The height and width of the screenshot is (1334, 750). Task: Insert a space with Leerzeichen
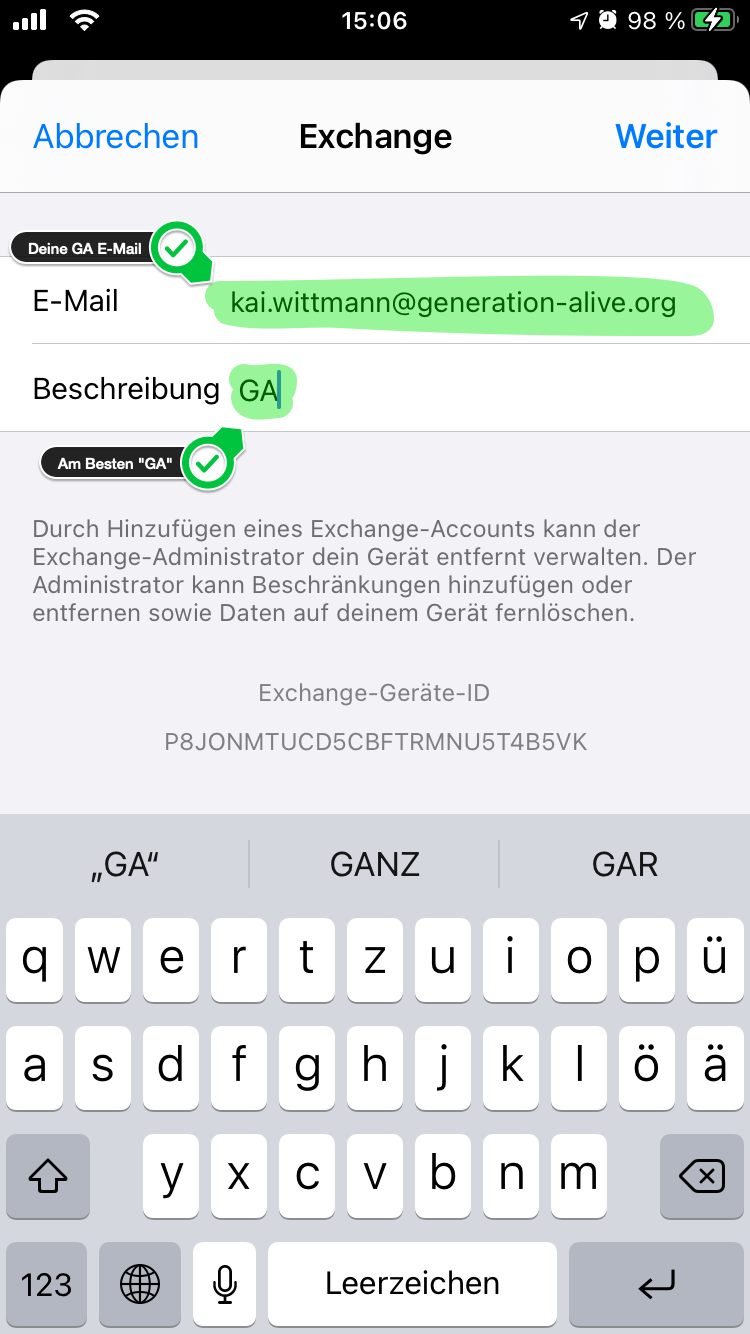point(412,1284)
